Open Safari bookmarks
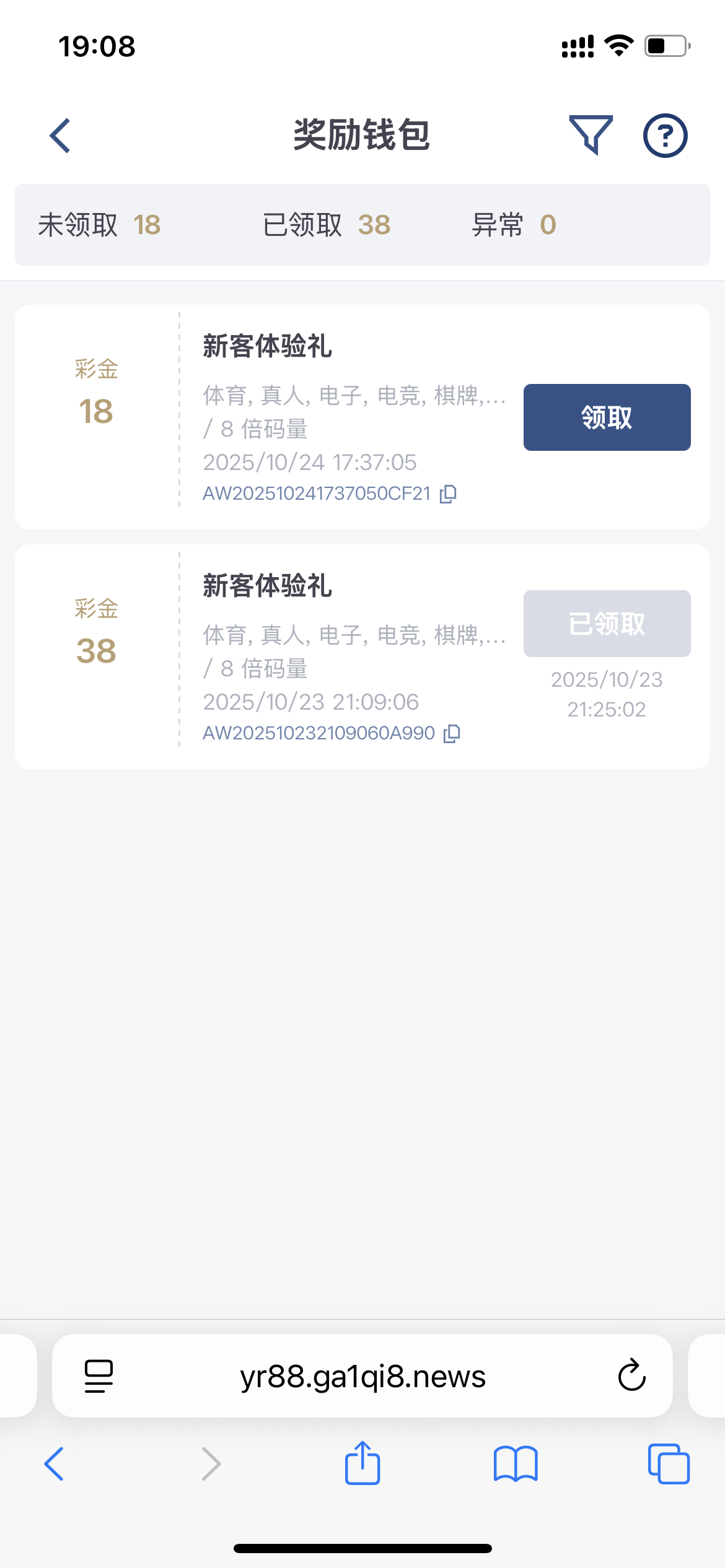The image size is (725, 1568). [516, 1464]
